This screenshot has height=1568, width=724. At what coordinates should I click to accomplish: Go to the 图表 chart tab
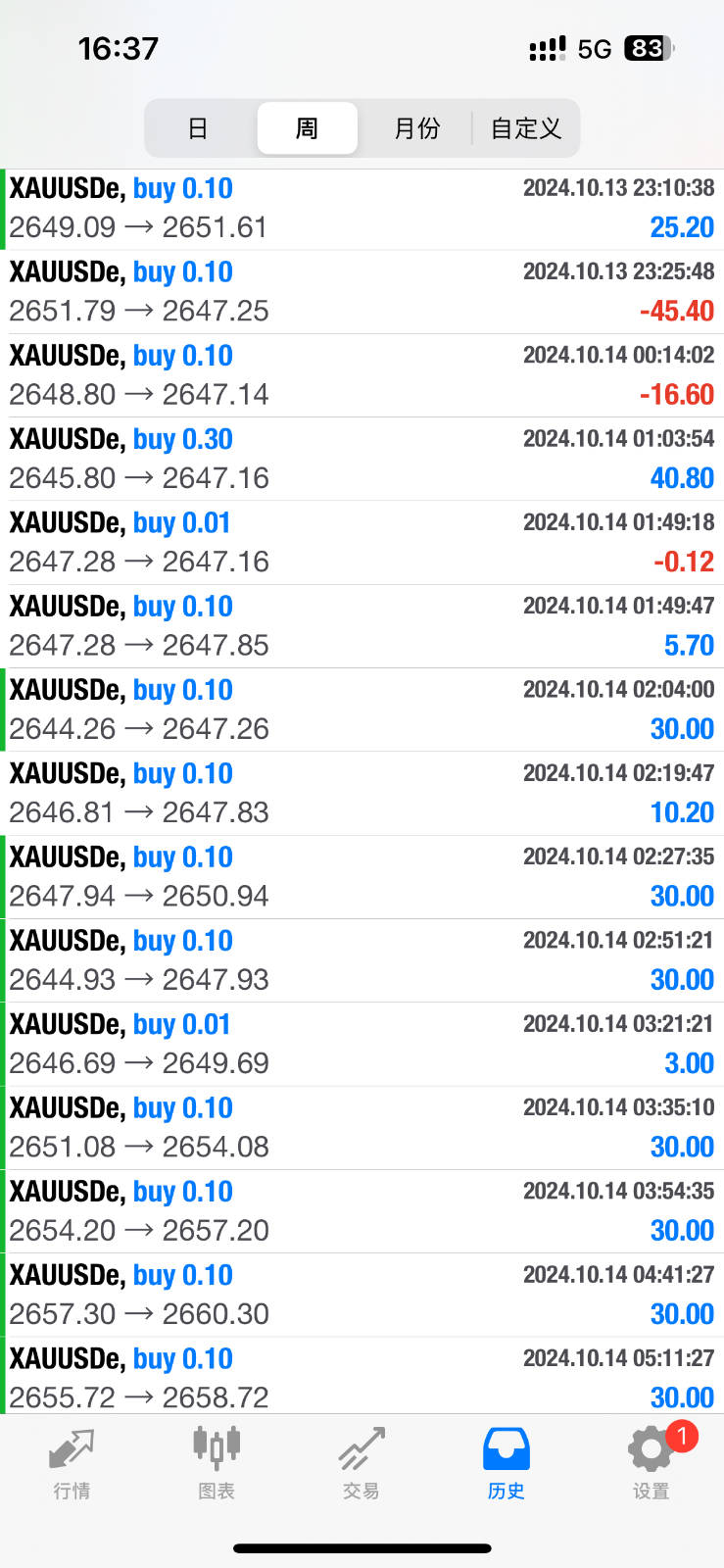tap(217, 1464)
